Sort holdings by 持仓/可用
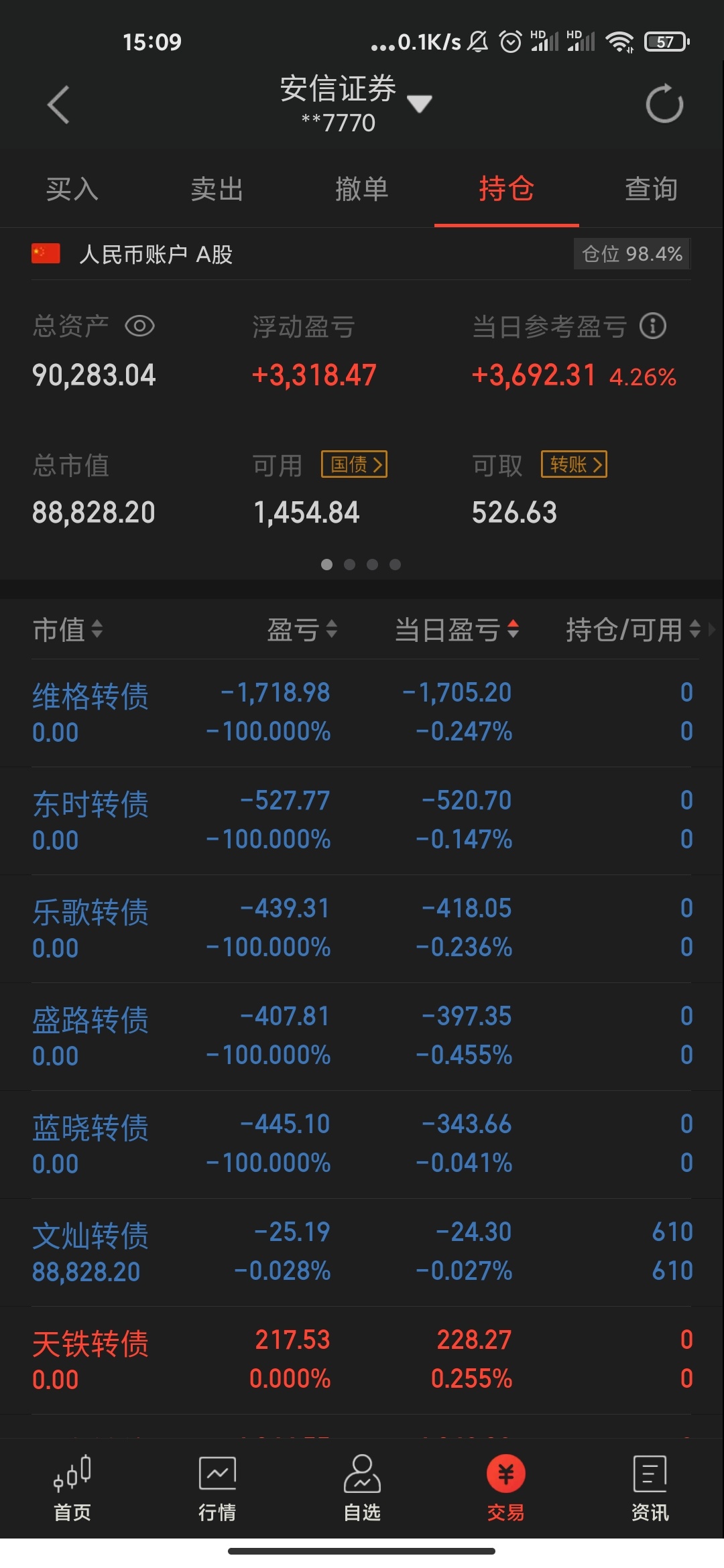 click(x=633, y=629)
